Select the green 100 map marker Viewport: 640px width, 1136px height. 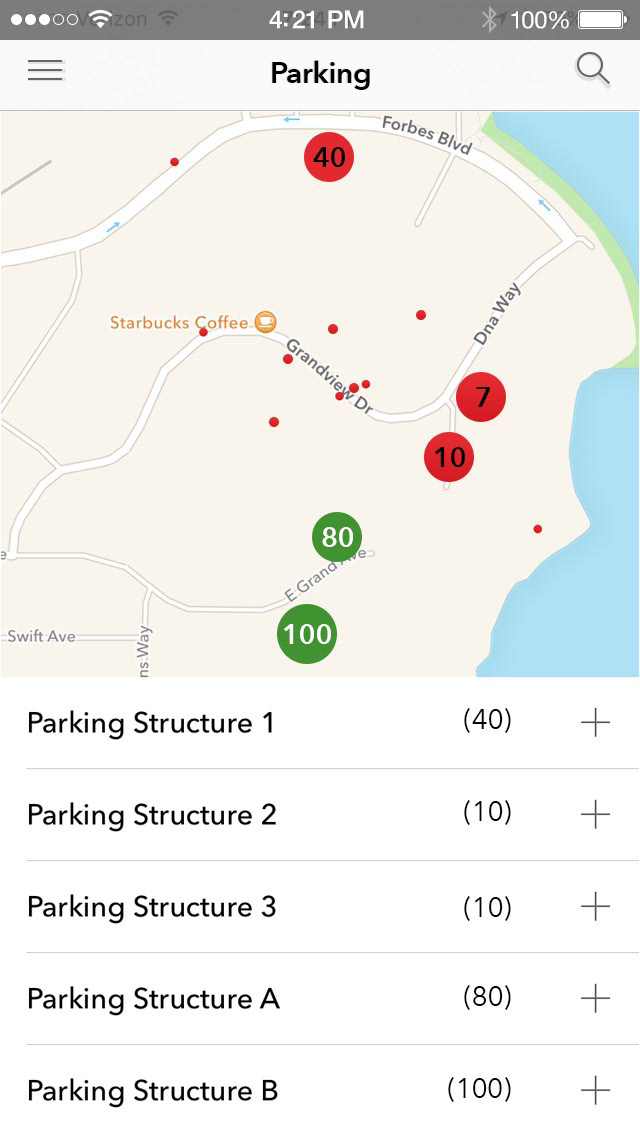tap(307, 634)
